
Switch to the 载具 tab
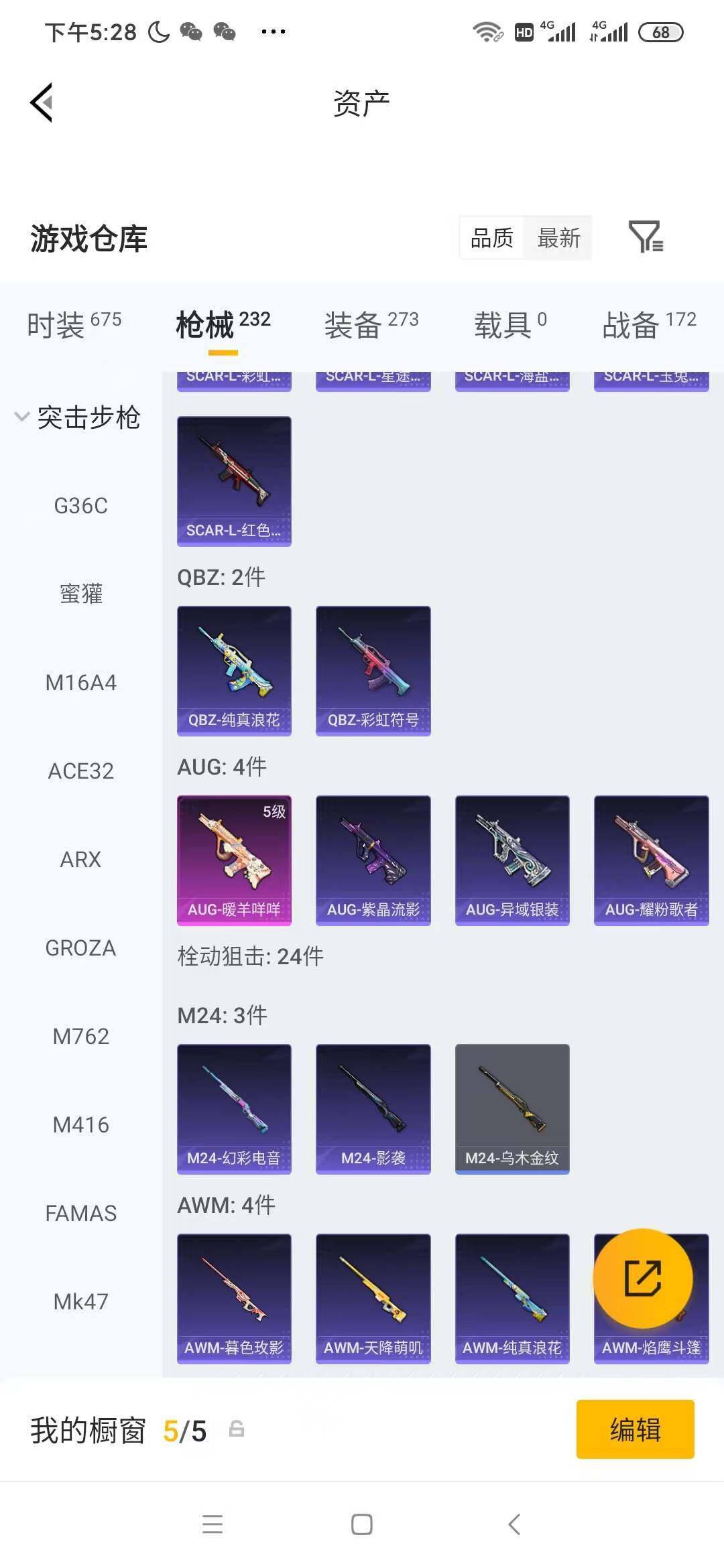click(511, 325)
